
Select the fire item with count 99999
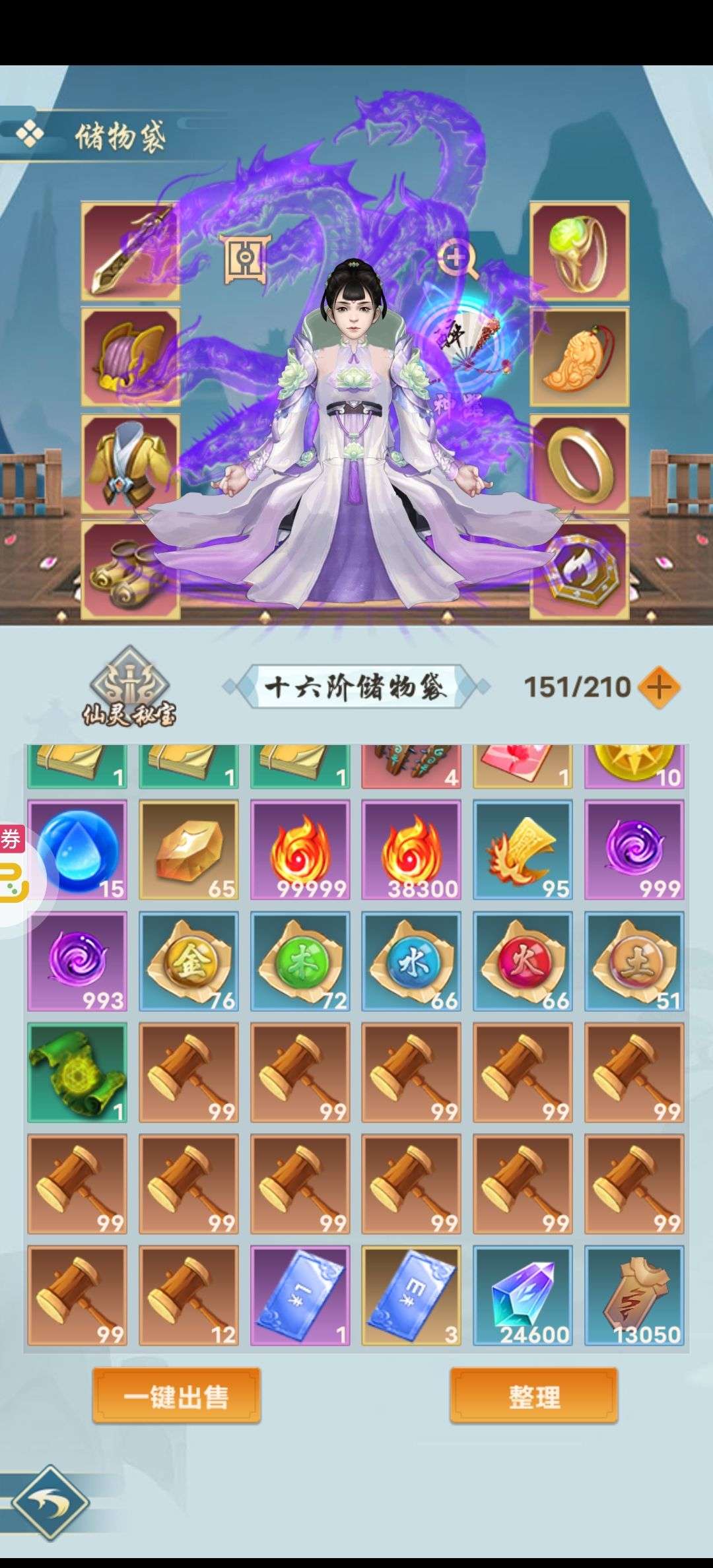click(300, 850)
